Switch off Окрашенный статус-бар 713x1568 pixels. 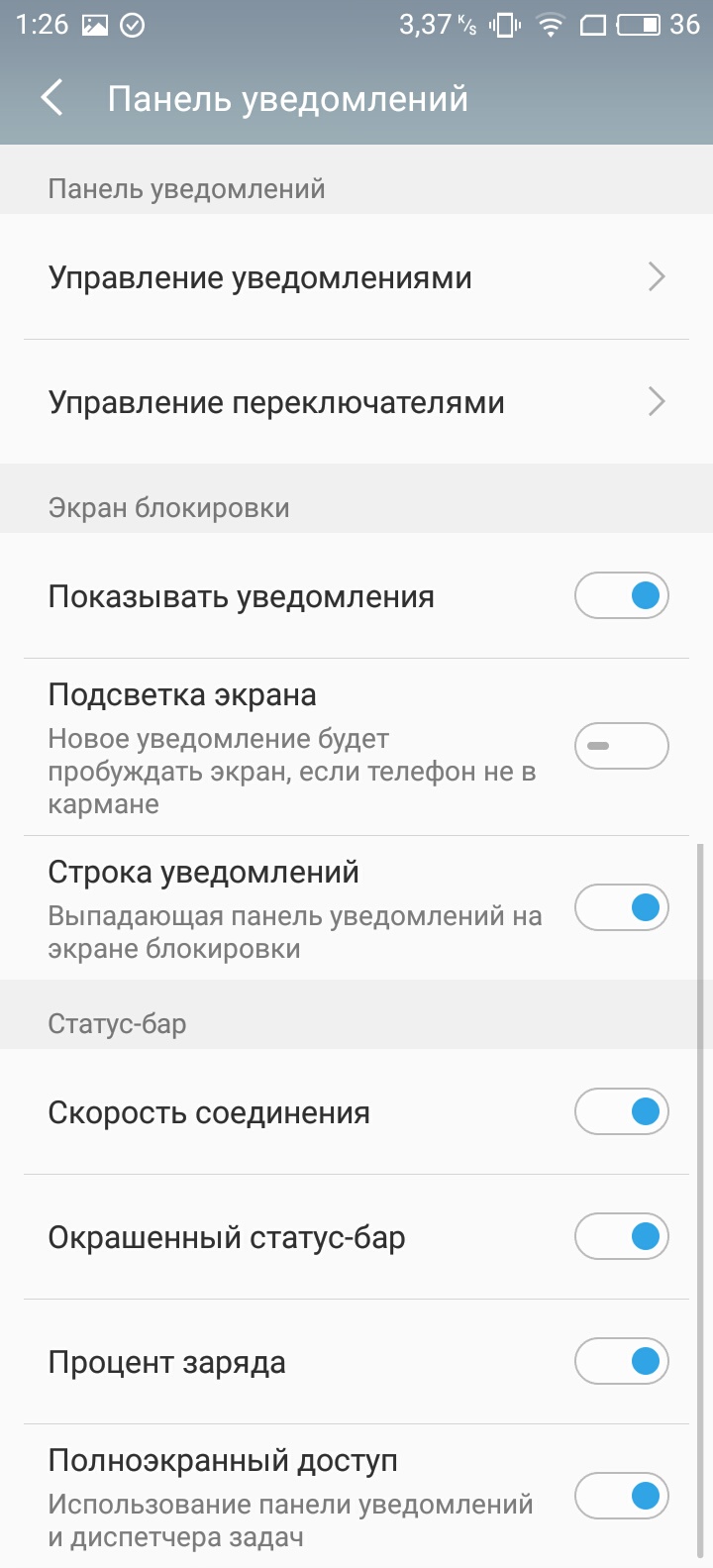(622, 1236)
